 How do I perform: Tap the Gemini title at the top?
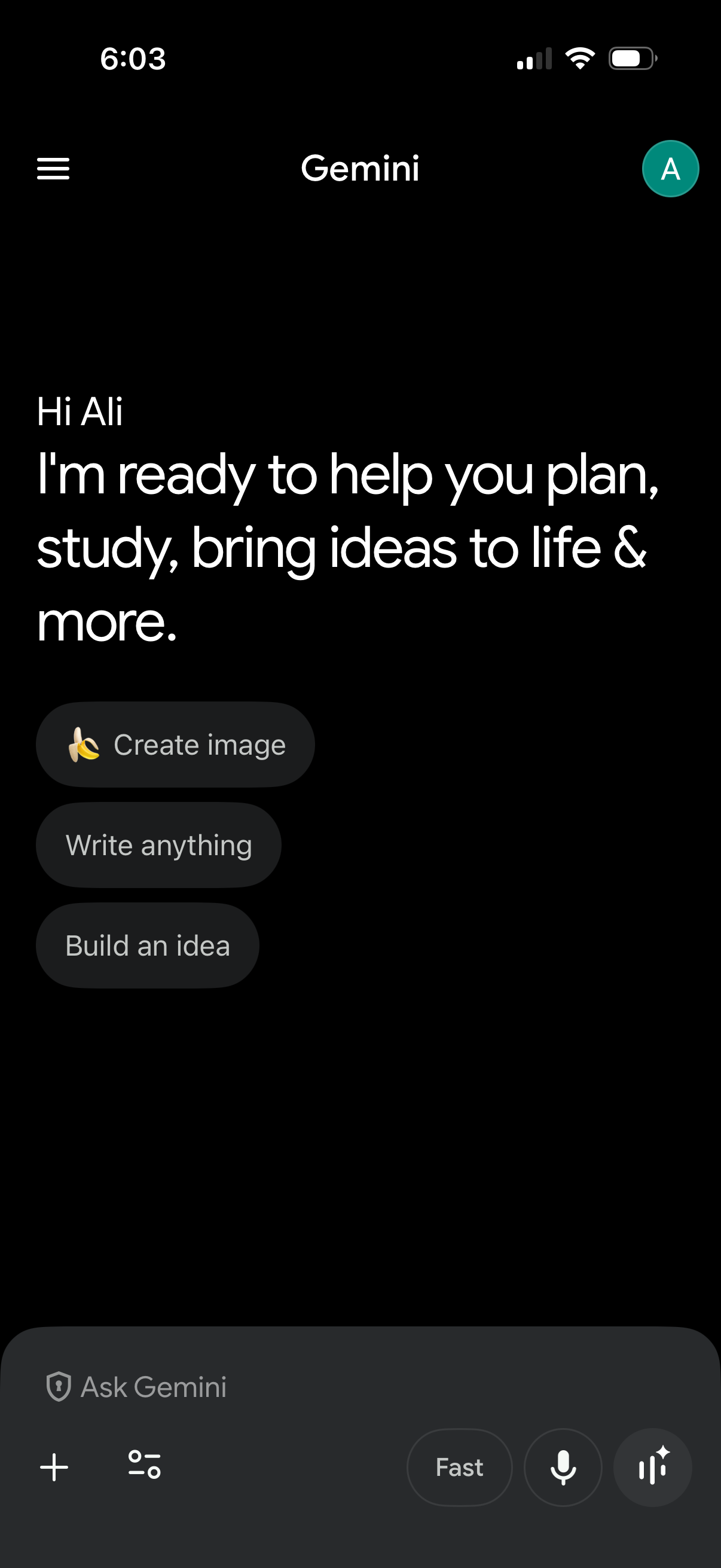point(360,169)
